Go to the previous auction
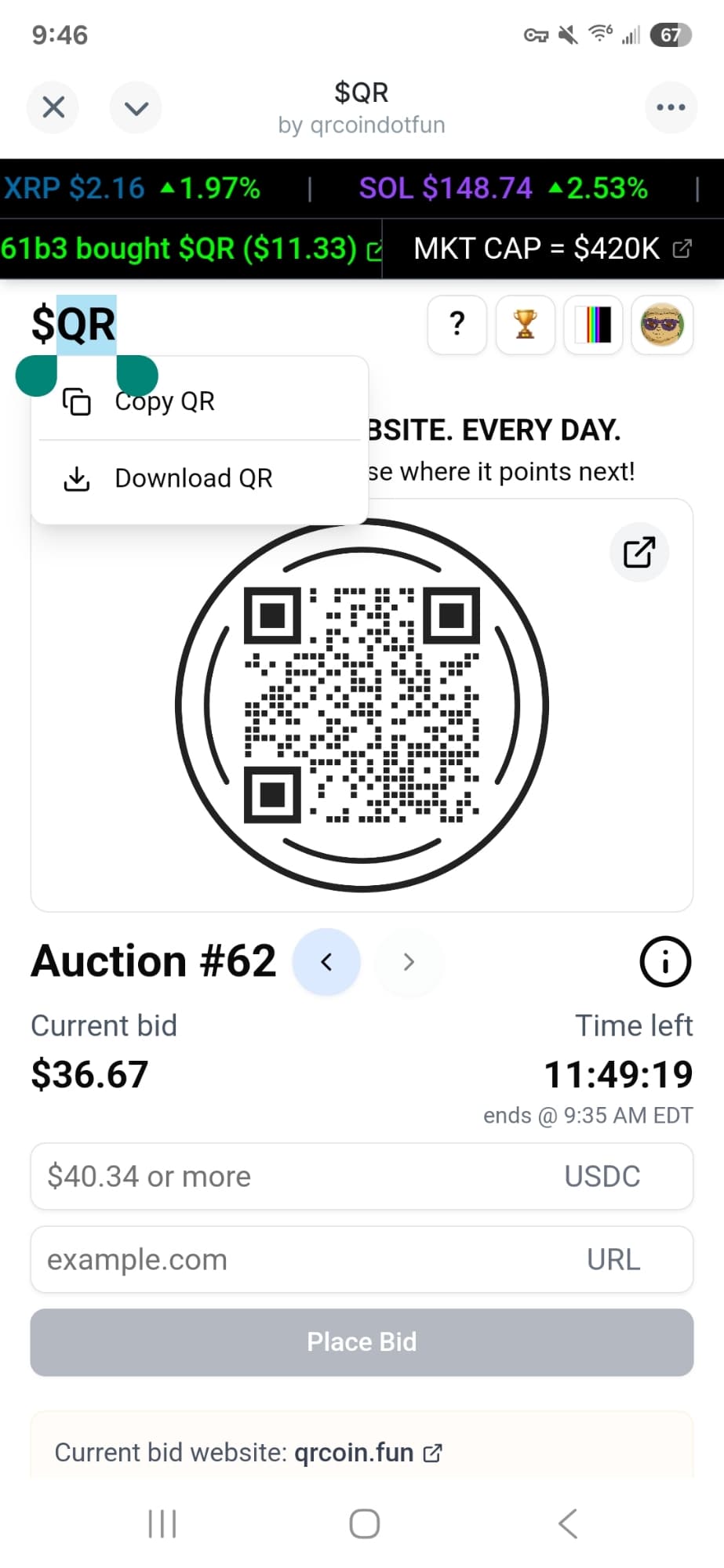Screen dimensions: 724x1568 (x=326, y=962)
